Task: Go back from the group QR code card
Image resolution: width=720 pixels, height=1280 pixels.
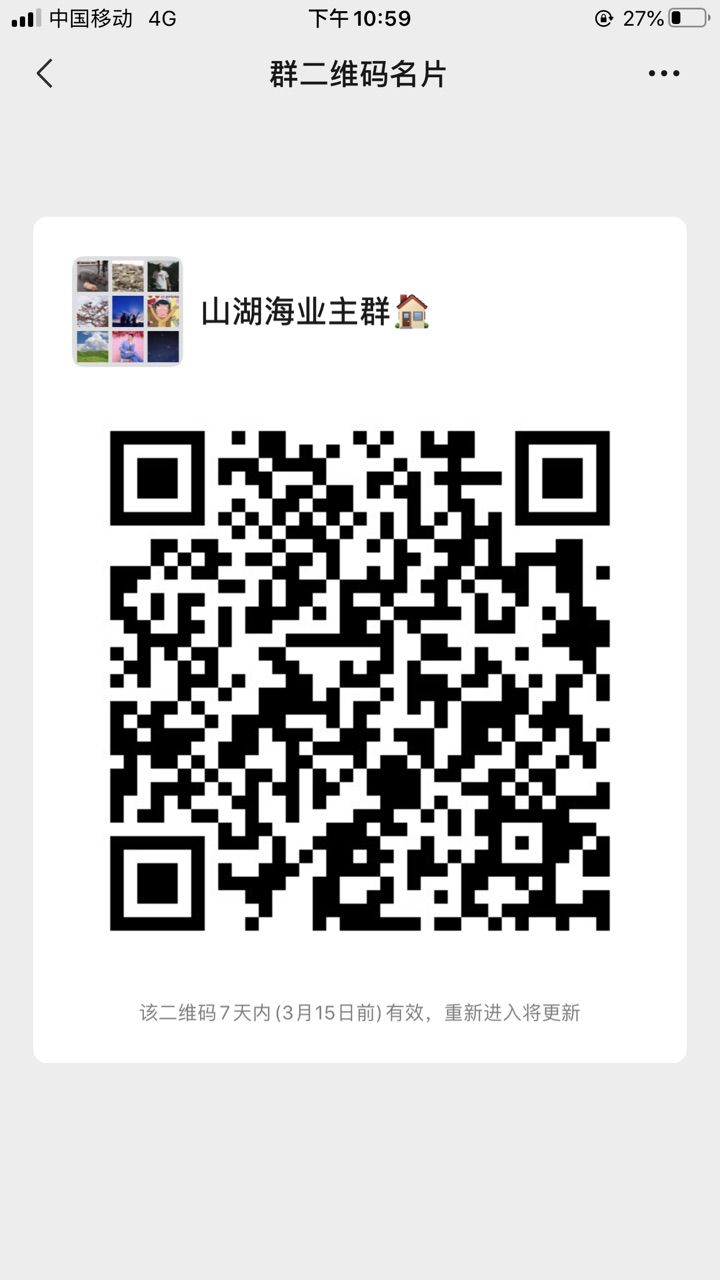Action: click(44, 73)
